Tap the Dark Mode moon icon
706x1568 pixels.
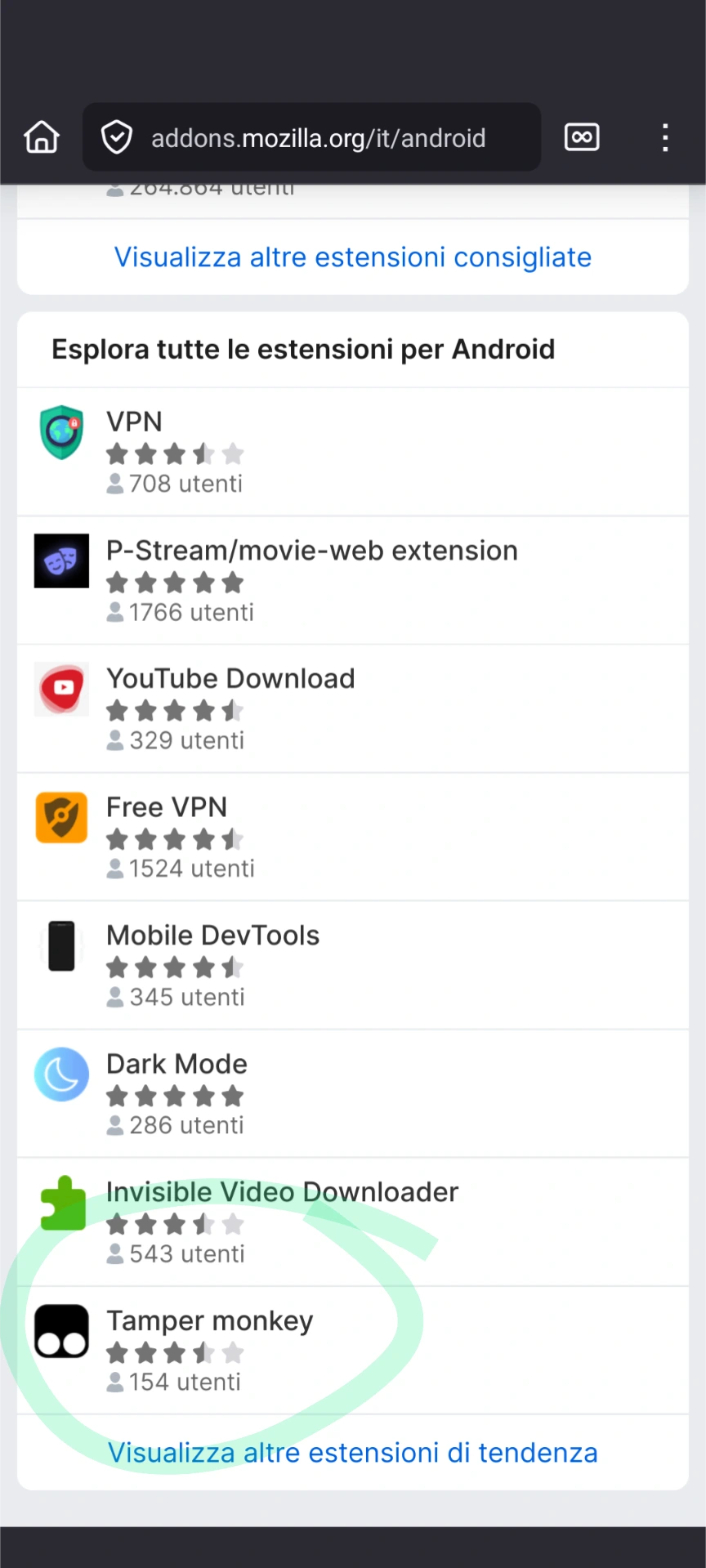point(61,1074)
